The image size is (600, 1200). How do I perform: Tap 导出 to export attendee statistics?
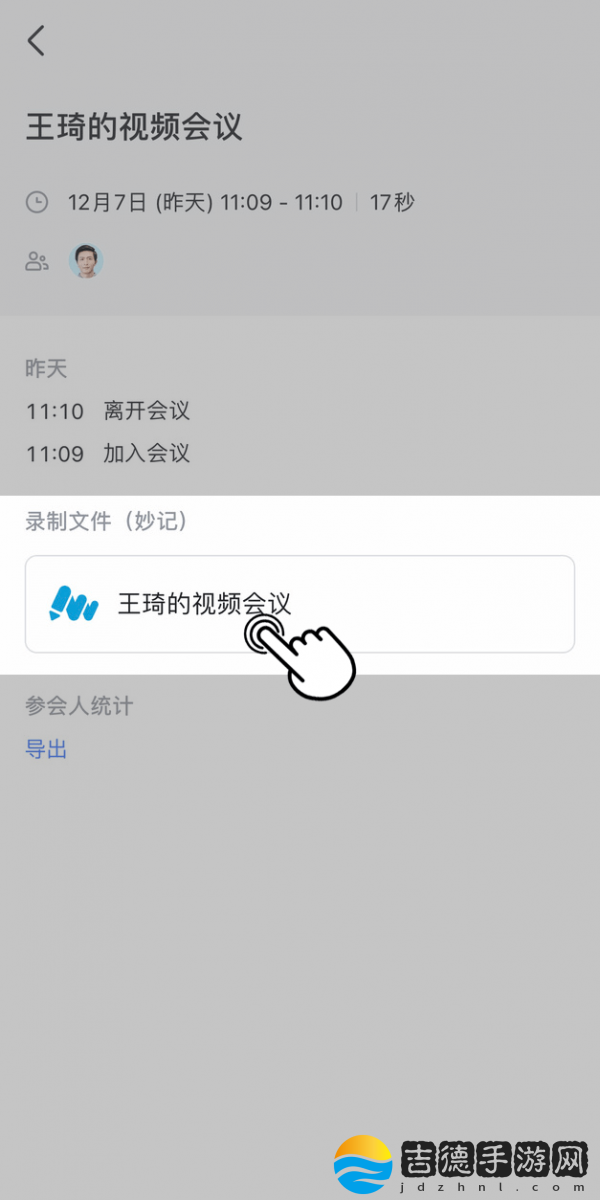coord(46,750)
